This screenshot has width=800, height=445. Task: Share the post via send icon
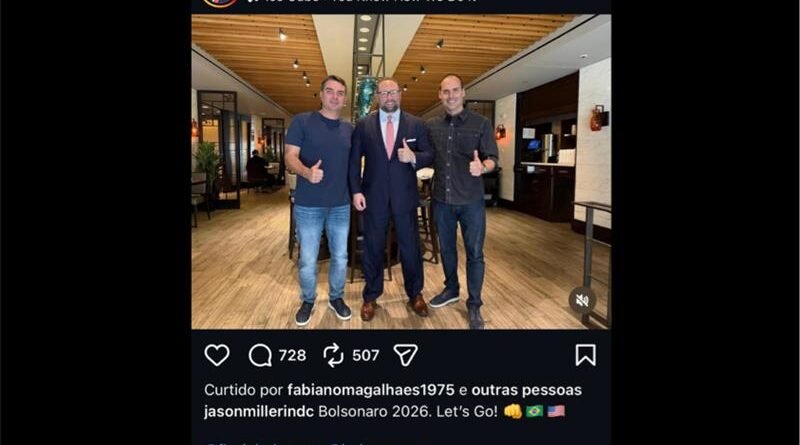[x=405, y=355]
